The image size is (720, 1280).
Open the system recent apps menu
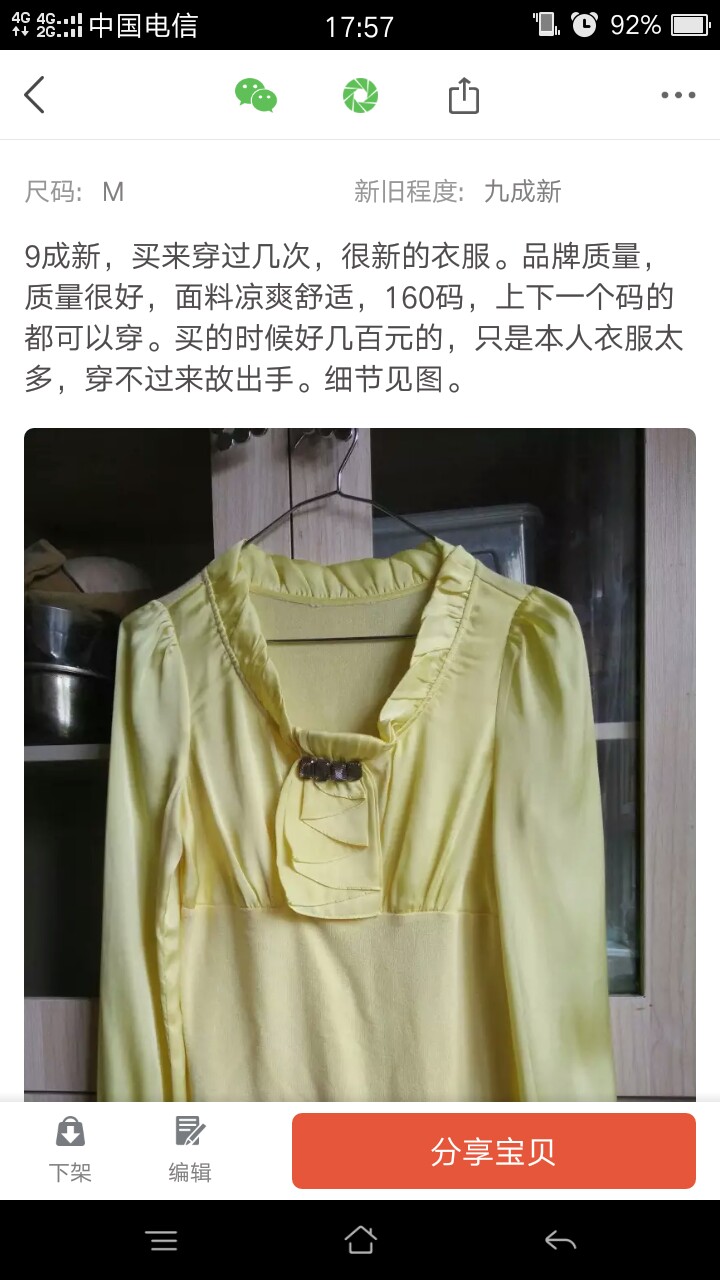[x=161, y=1241]
